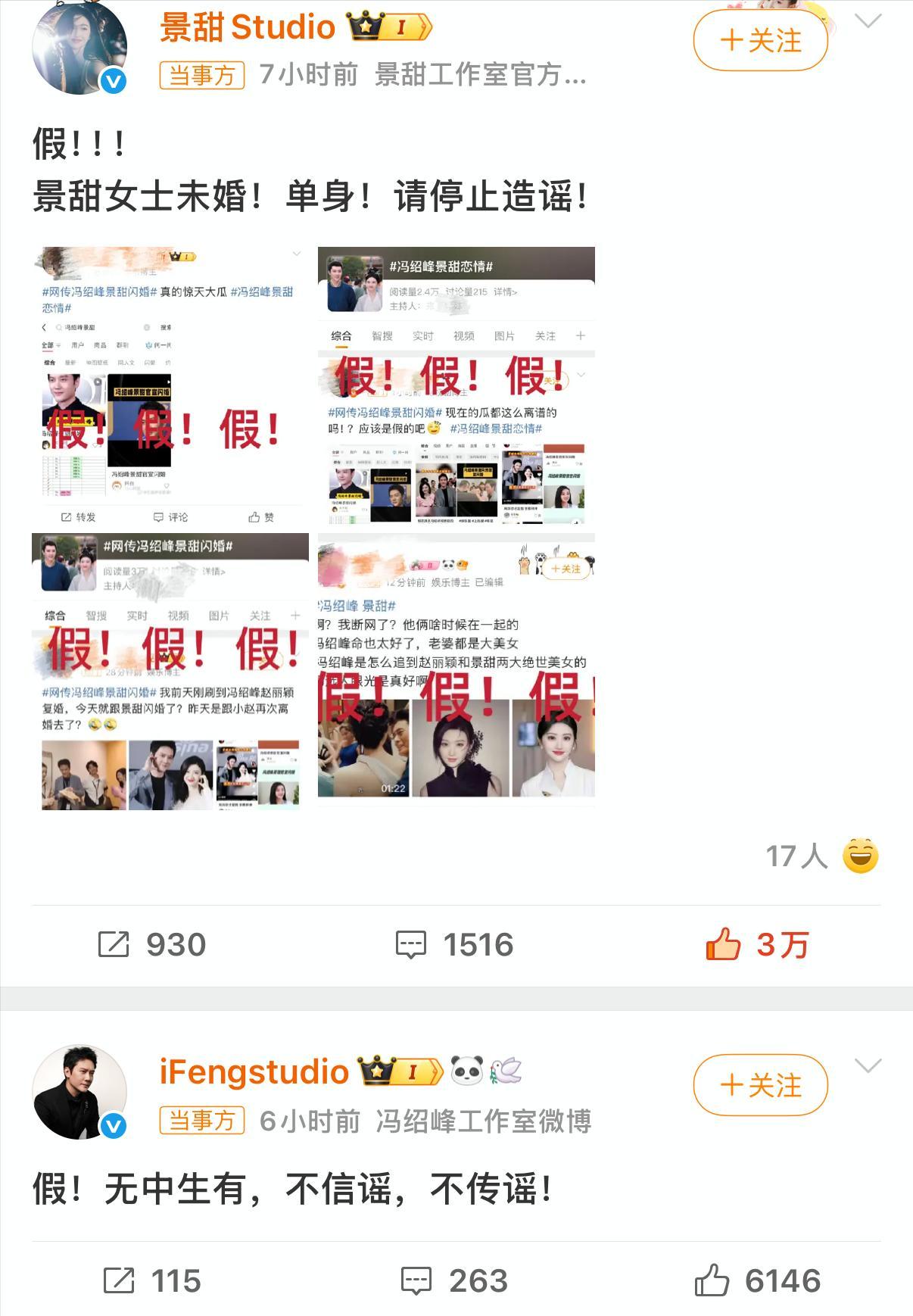Open iFengstudio profile avatar
913x1316 pixels.
(x=79, y=1092)
